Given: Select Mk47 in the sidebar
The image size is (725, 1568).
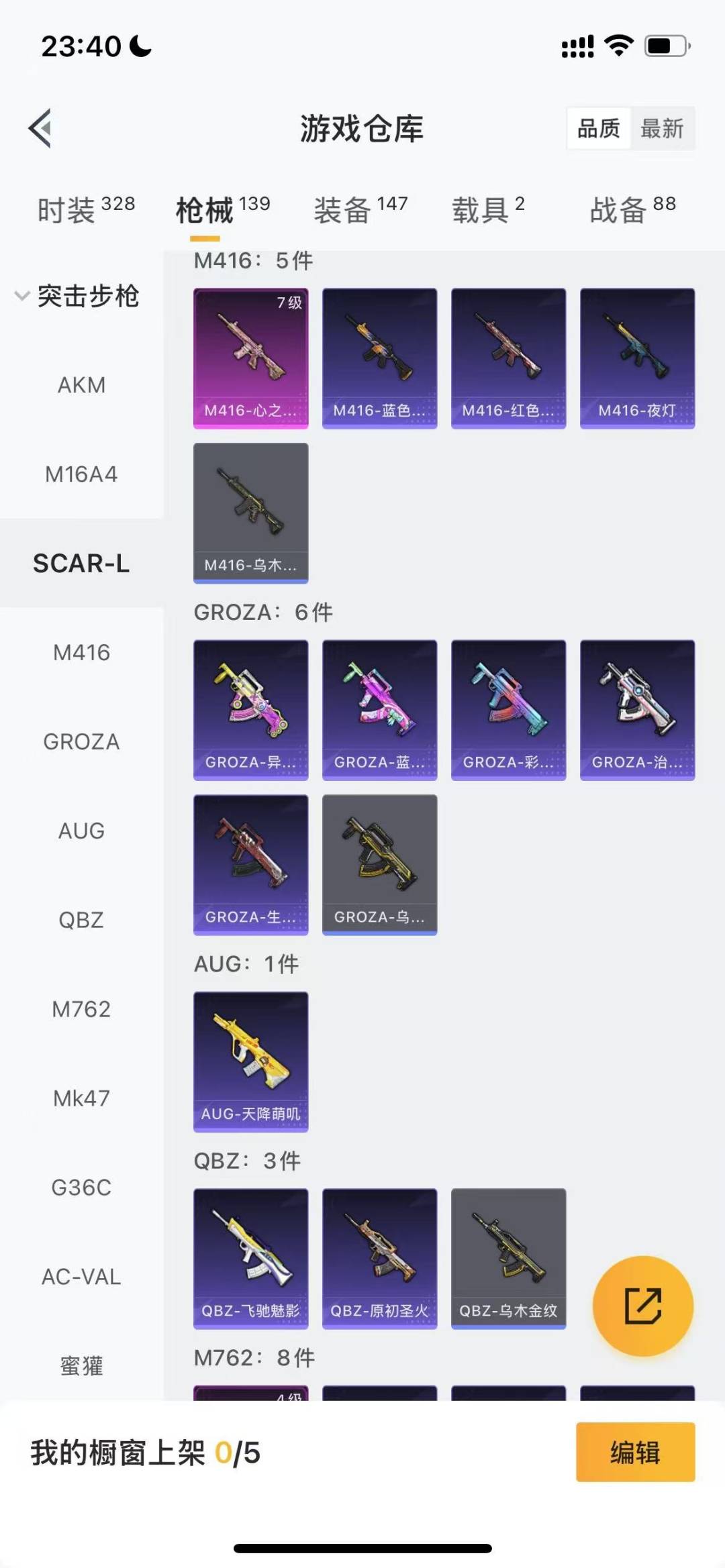Looking at the screenshot, I should tap(81, 1098).
